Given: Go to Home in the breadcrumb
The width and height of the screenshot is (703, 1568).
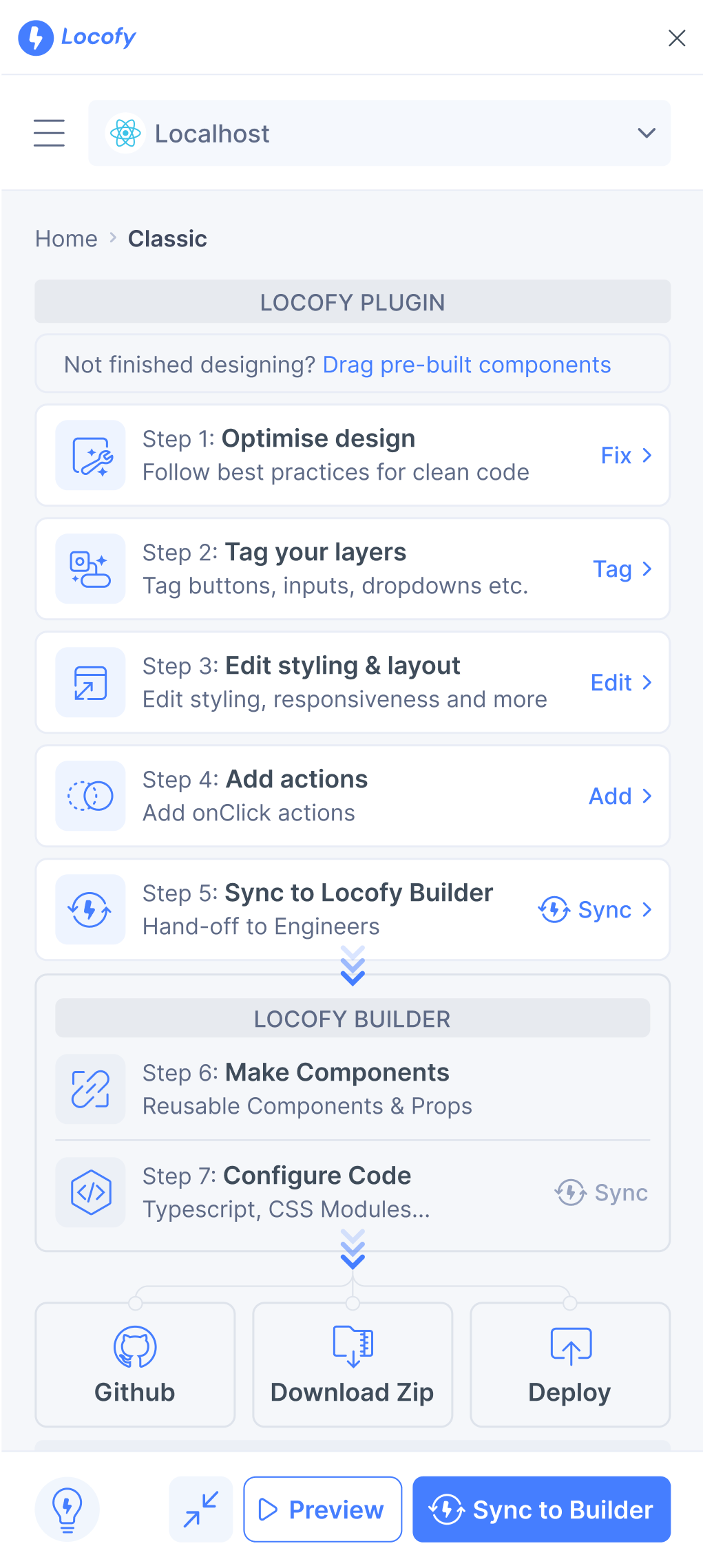Looking at the screenshot, I should (x=66, y=238).
